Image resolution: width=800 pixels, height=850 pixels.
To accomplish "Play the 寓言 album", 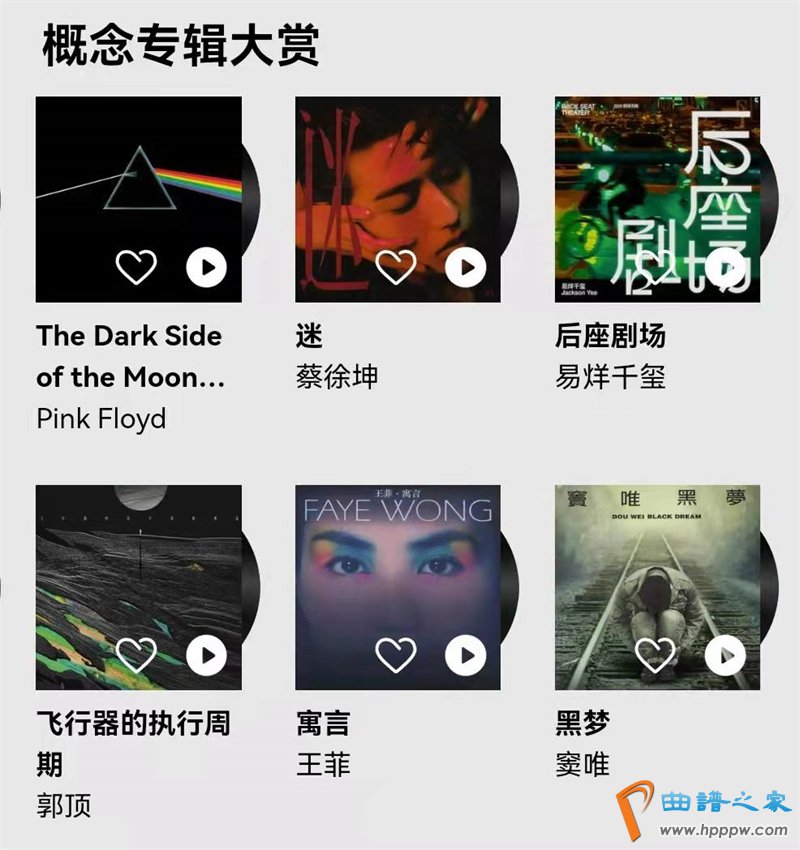I will [466, 655].
